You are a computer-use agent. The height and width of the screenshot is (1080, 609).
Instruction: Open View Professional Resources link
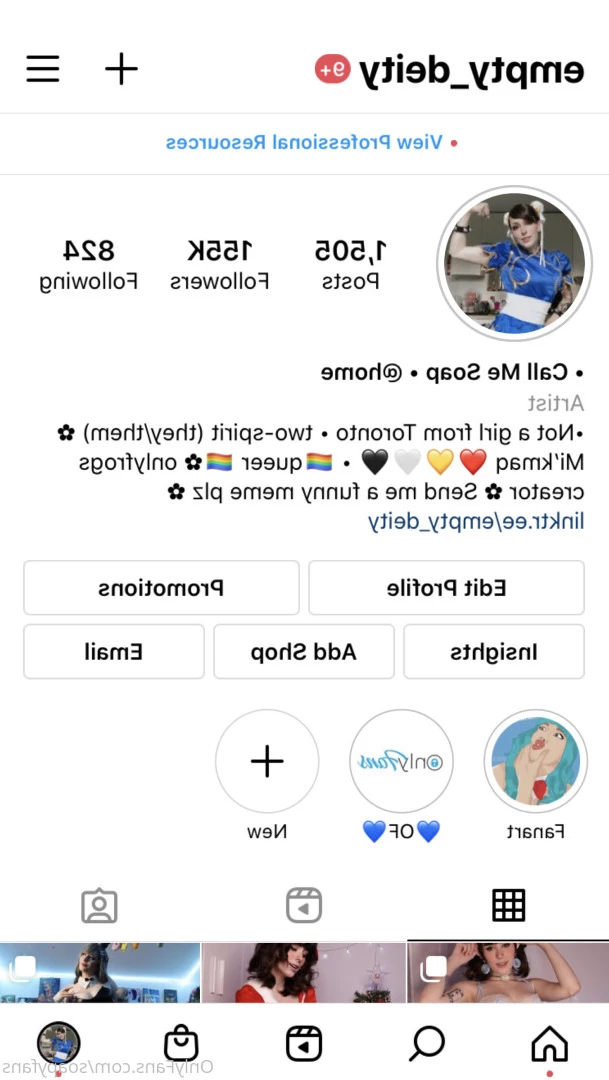pos(304,143)
